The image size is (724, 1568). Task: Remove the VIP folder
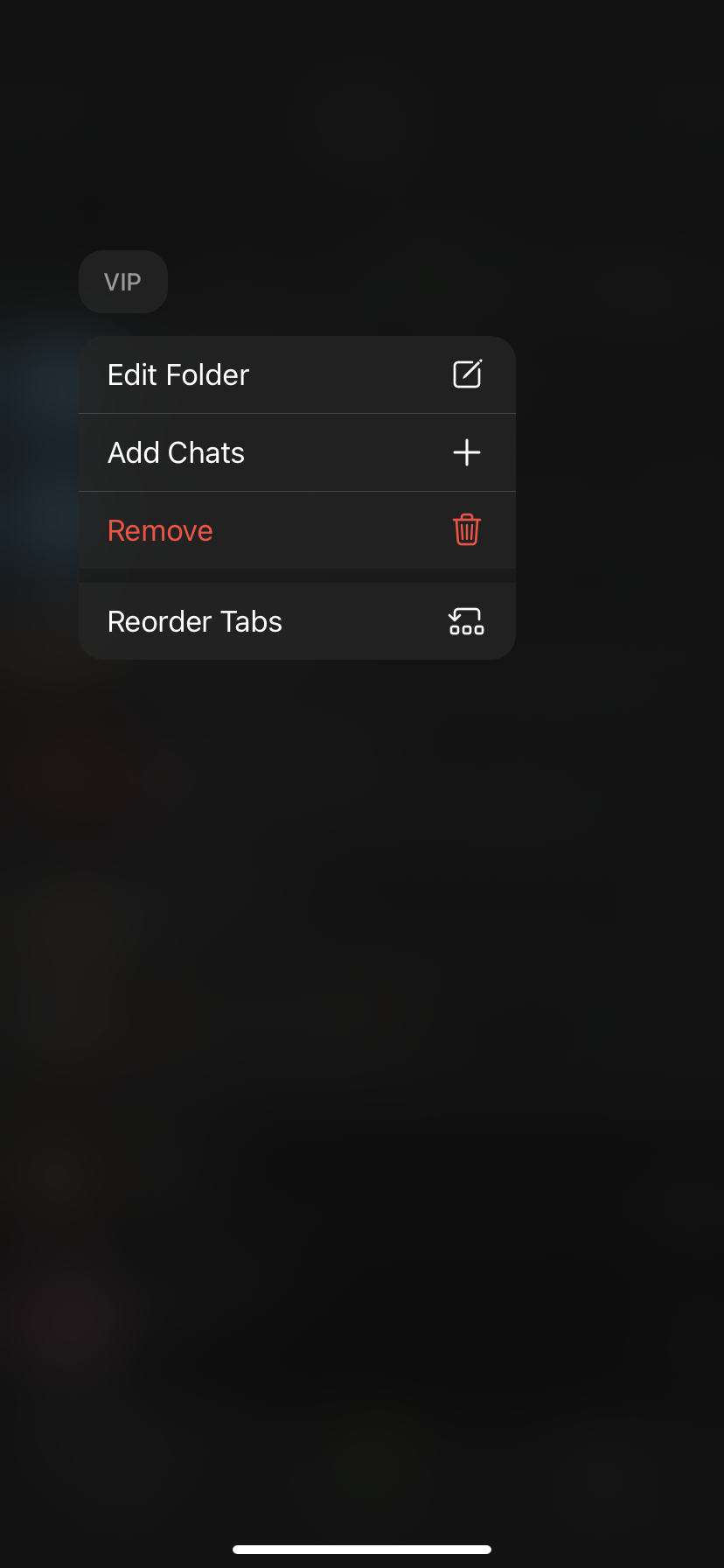tap(296, 530)
